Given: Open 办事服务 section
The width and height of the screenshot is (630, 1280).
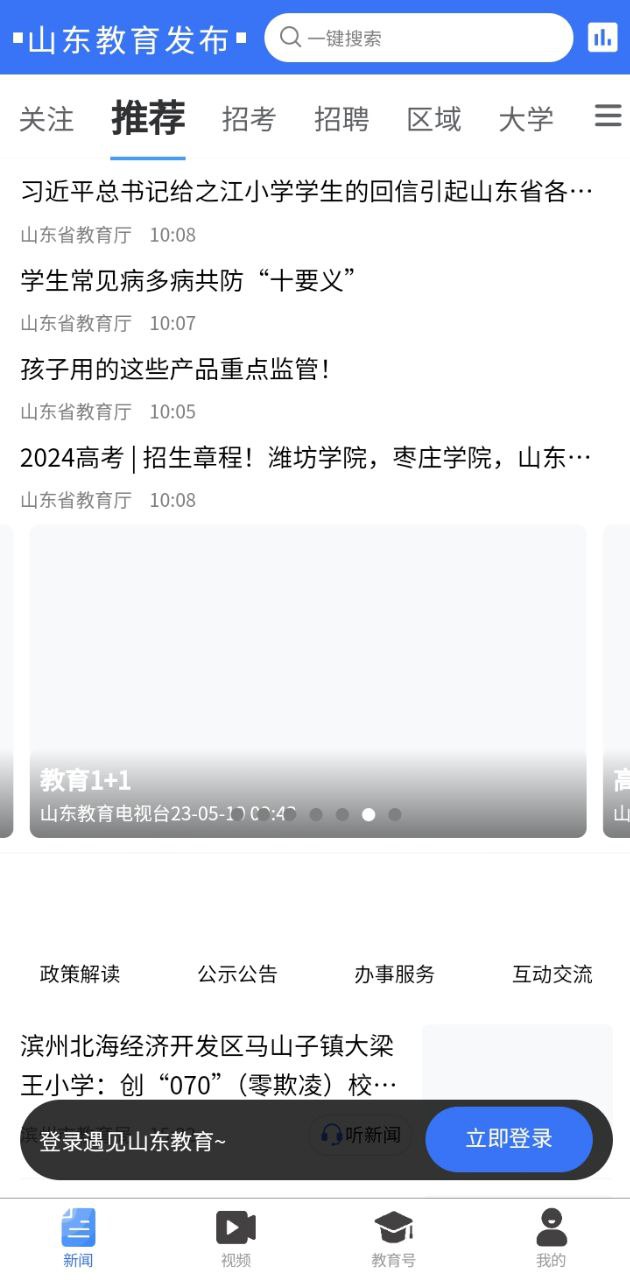Looking at the screenshot, I should coord(394,974).
